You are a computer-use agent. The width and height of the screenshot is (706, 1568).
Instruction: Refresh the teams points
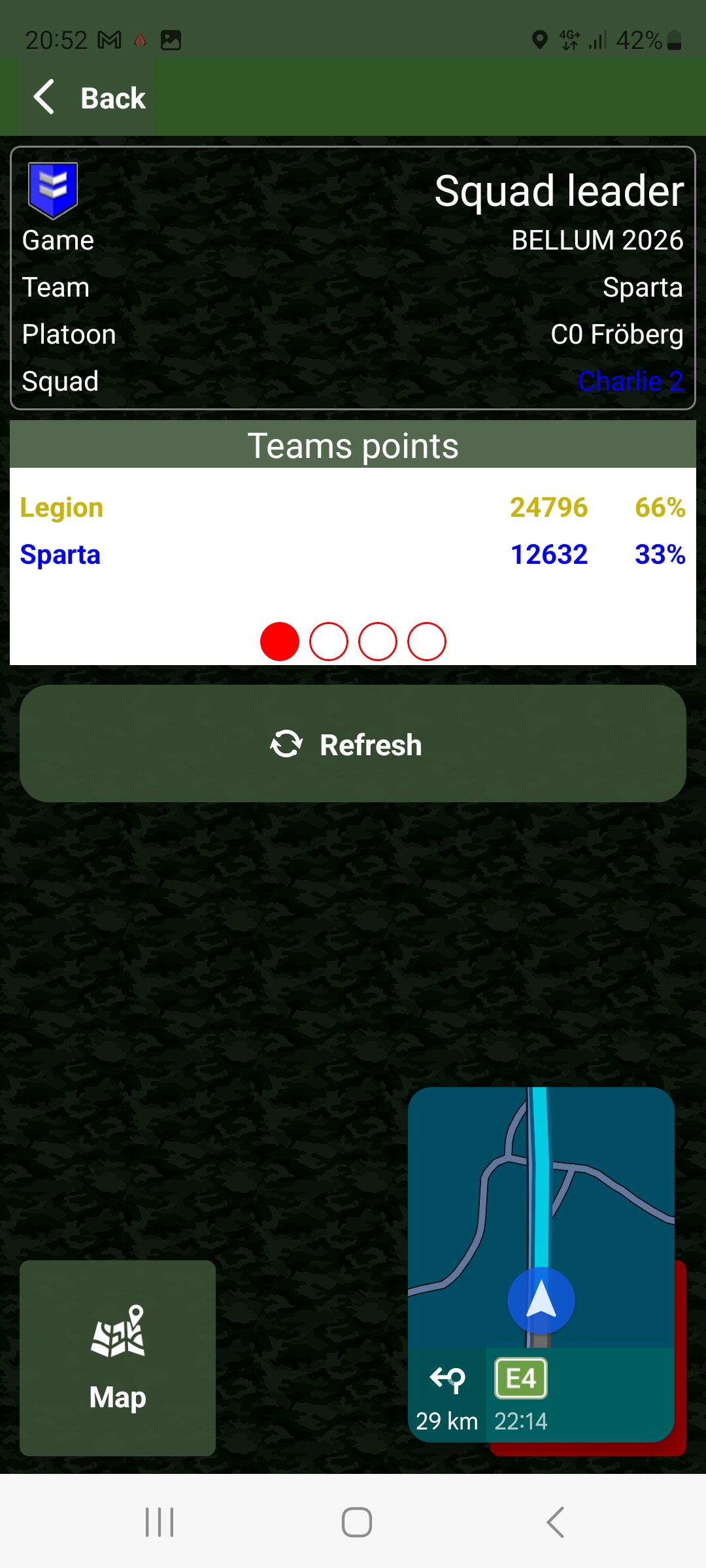[x=353, y=743]
